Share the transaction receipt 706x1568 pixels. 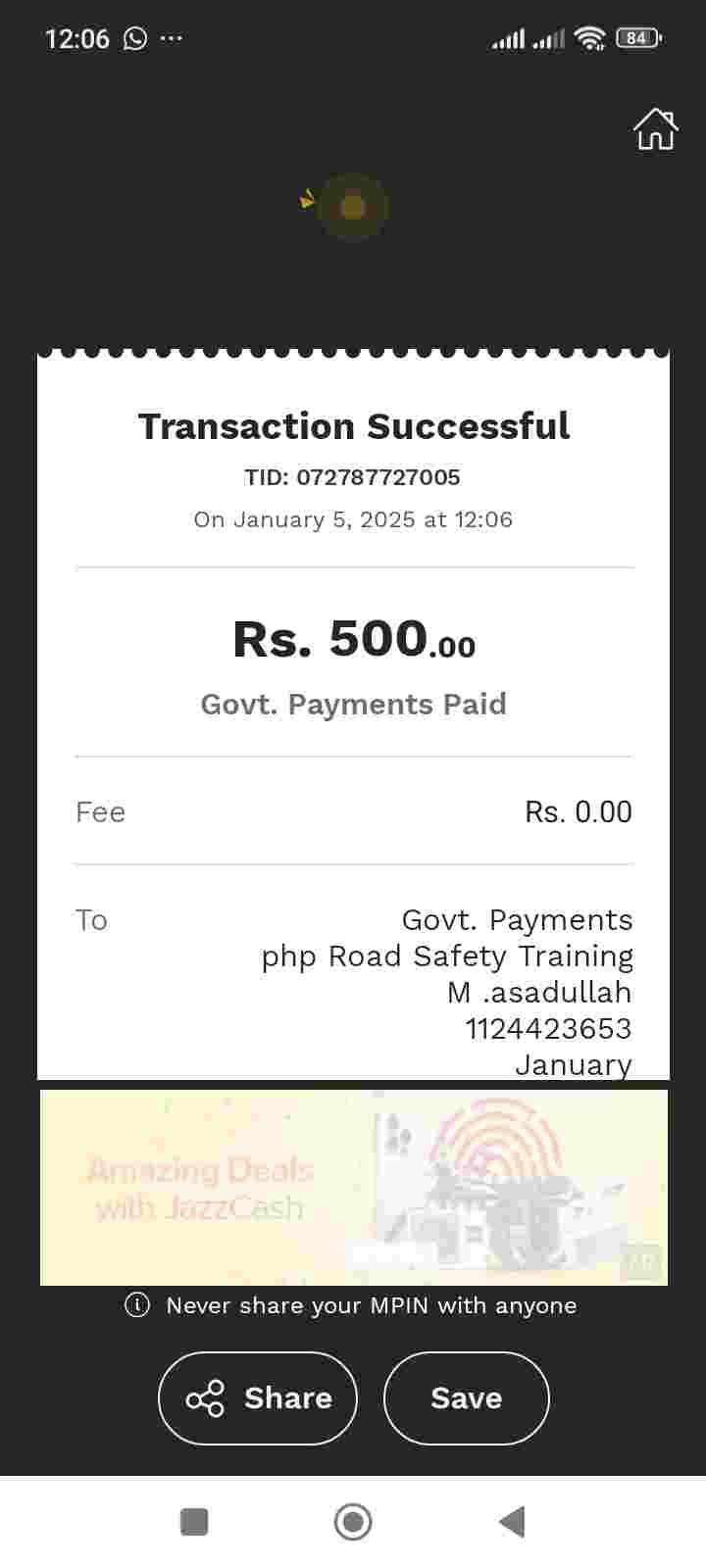click(x=258, y=1397)
